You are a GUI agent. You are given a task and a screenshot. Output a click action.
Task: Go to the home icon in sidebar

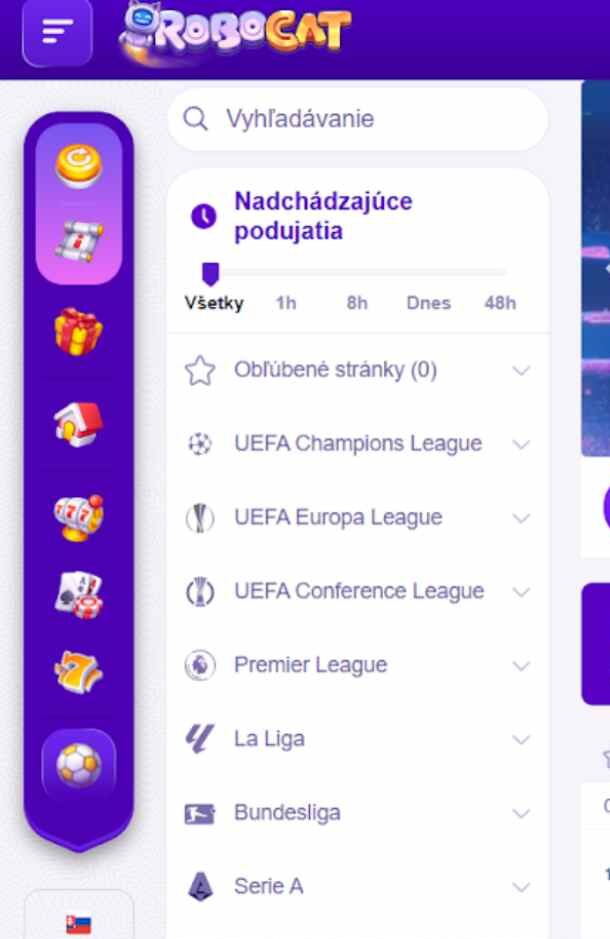[78, 423]
